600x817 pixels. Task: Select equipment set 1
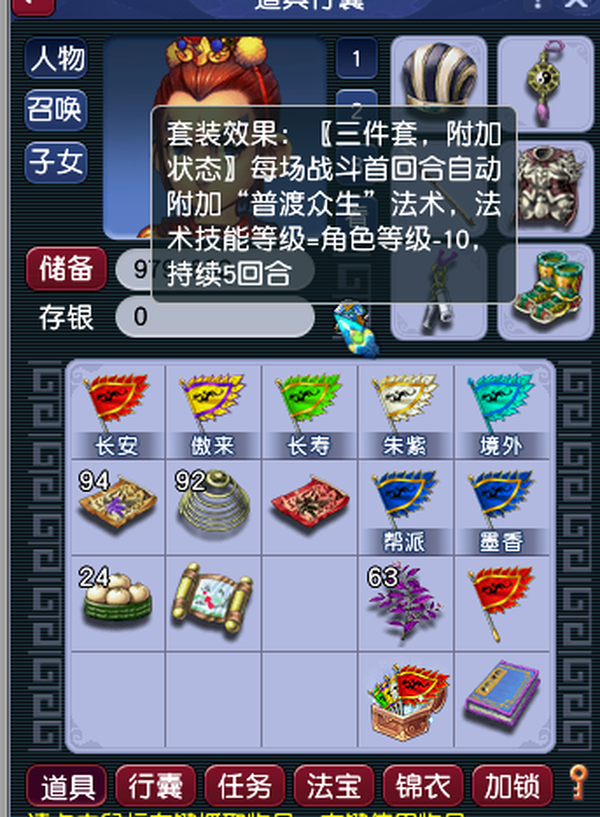356,60
